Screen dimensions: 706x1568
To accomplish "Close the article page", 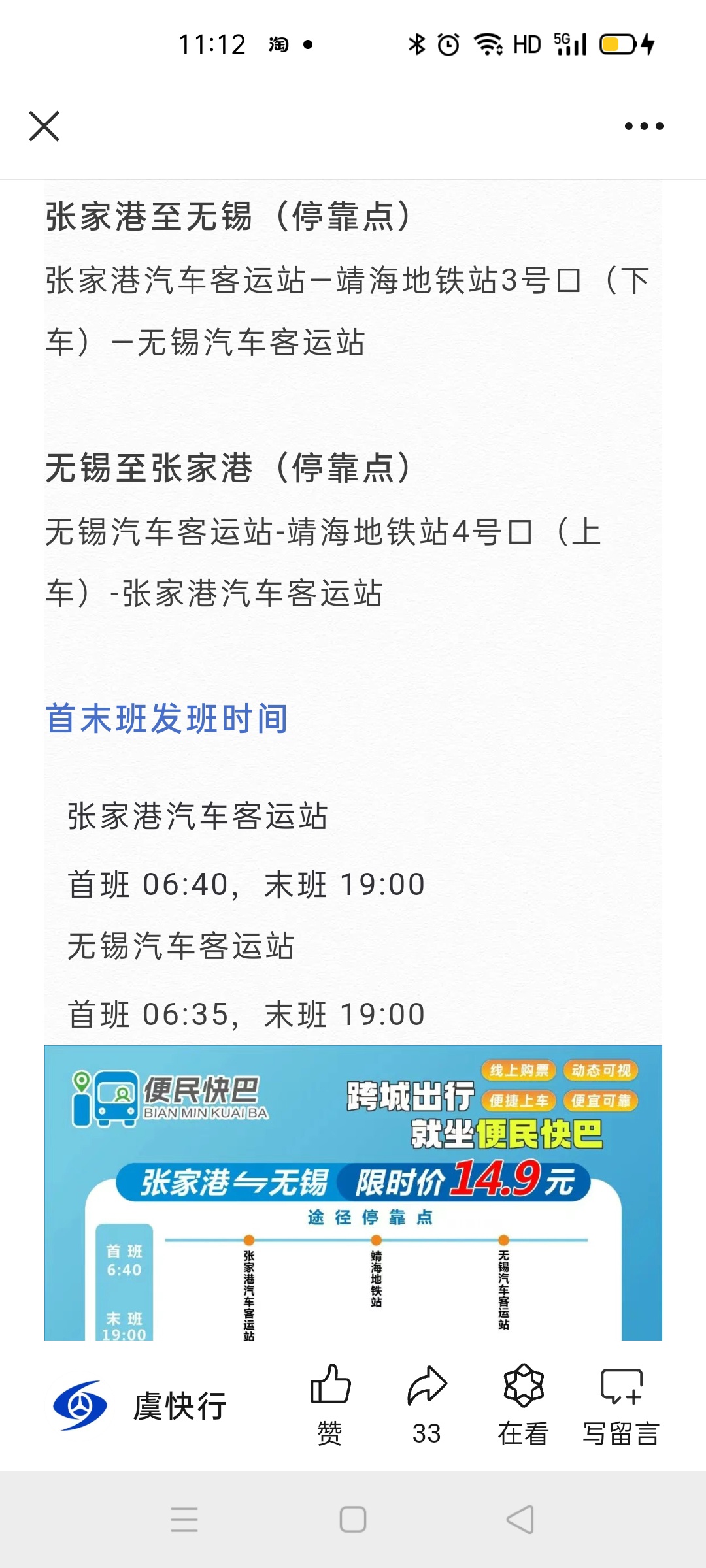I will pos(44,126).
